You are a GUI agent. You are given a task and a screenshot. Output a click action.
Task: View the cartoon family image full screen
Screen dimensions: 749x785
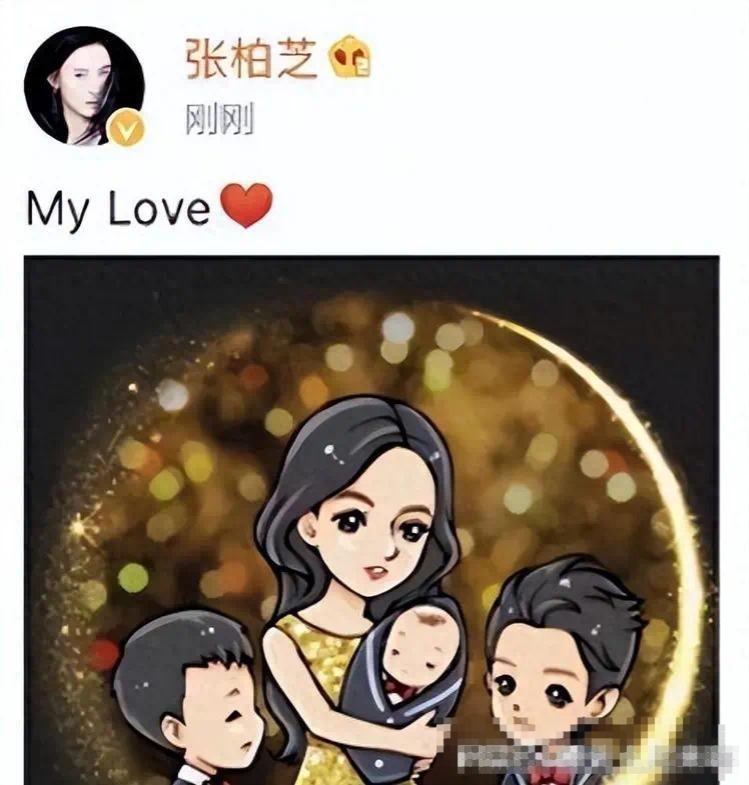pos(372,520)
